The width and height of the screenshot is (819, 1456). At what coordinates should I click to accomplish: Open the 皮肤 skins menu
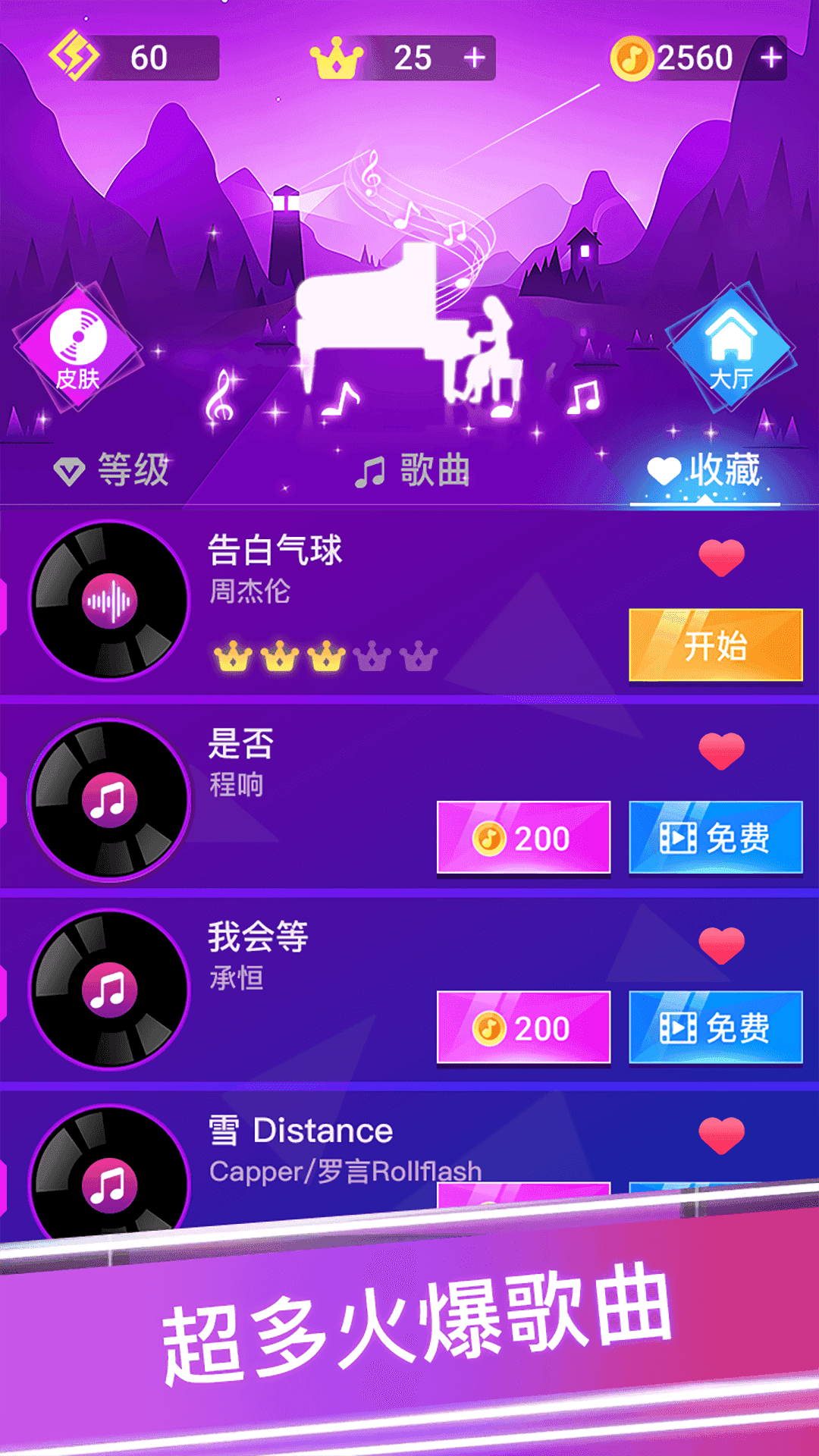pyautogui.click(x=78, y=348)
